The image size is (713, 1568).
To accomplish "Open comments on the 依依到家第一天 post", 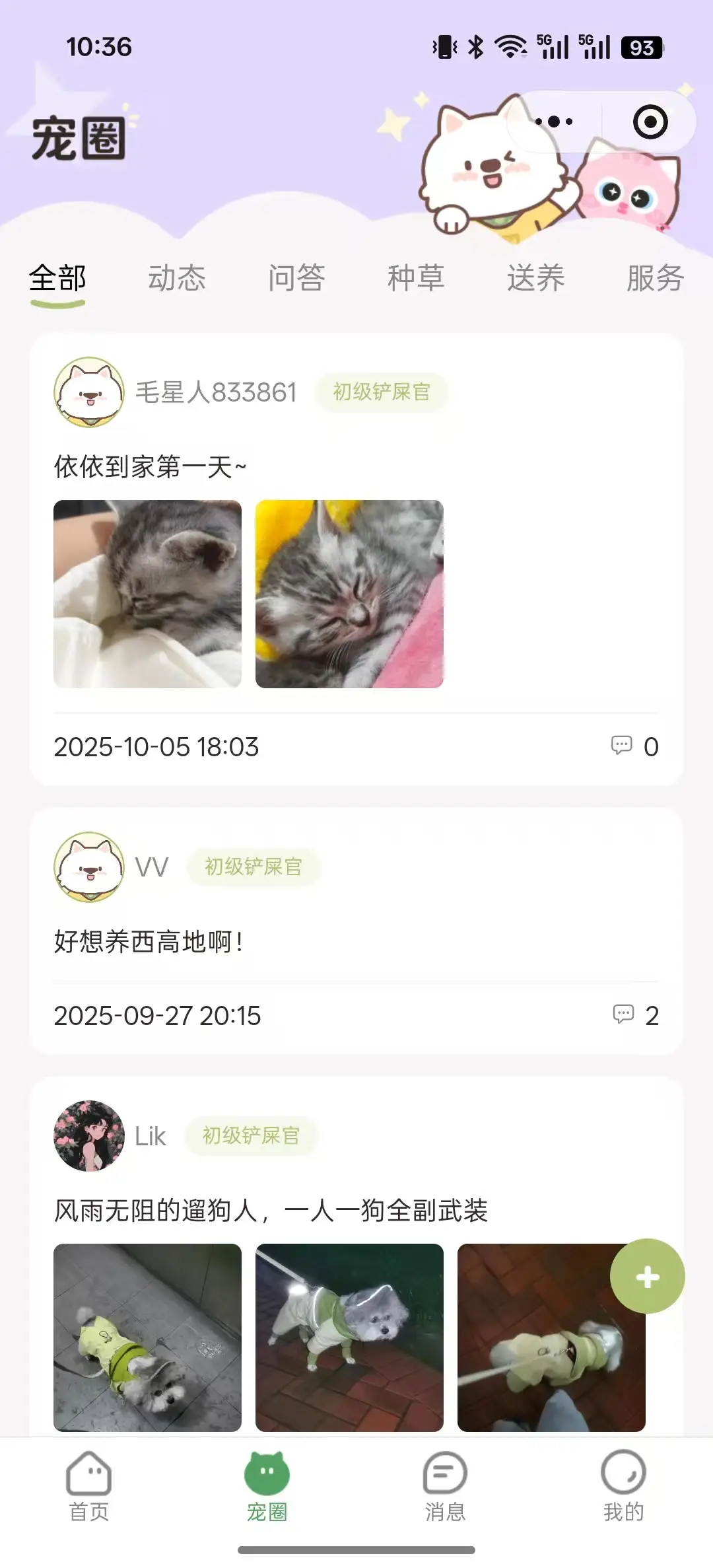I will [x=634, y=746].
